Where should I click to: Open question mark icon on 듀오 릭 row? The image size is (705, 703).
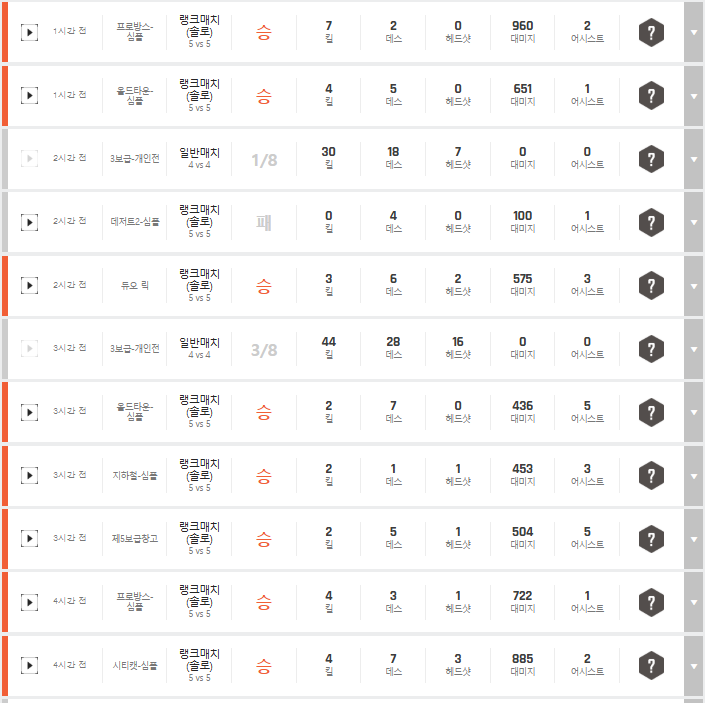[651, 286]
